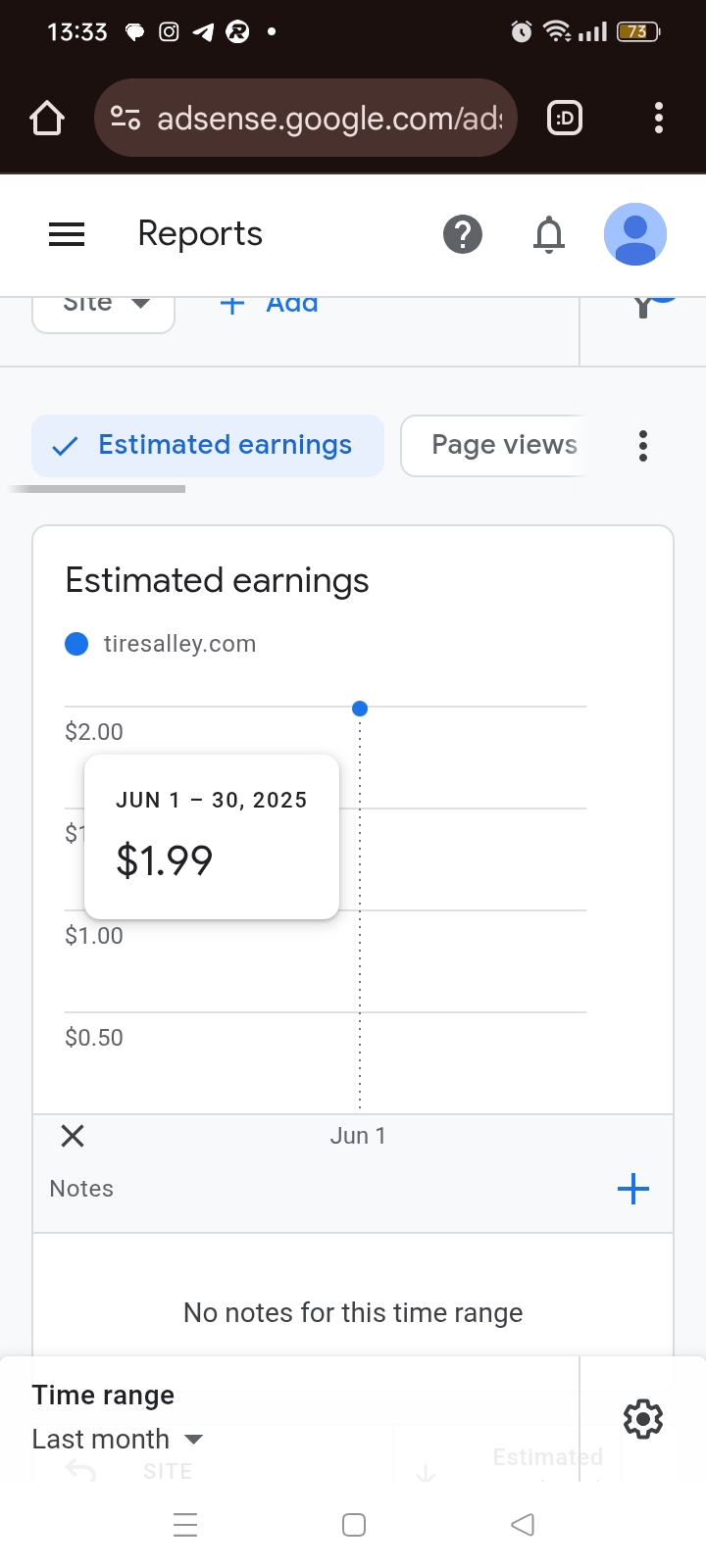Add a note with the plus icon
The width and height of the screenshot is (706, 1568).
[x=633, y=1189]
